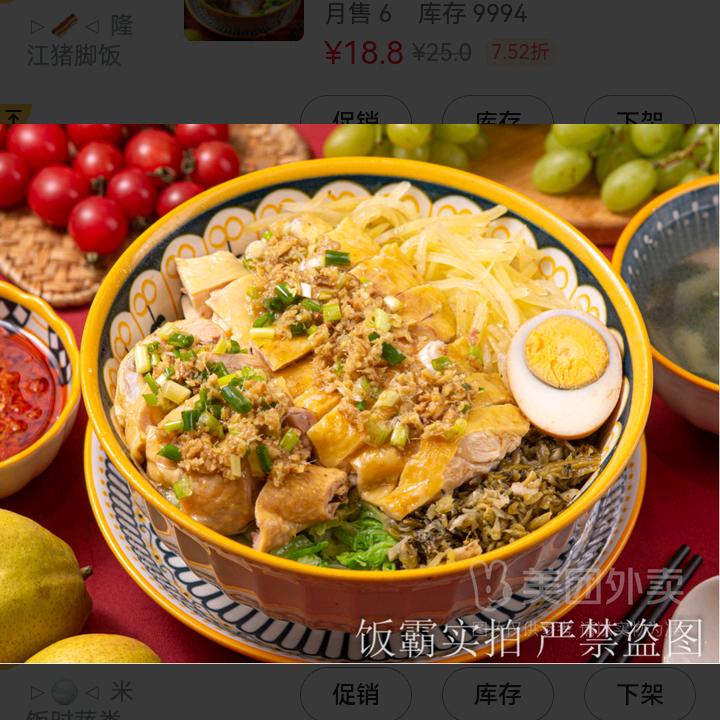Open the product thumbnail beside the ¥18.8 price
The width and height of the screenshot is (720, 720).
[x=243, y=18]
